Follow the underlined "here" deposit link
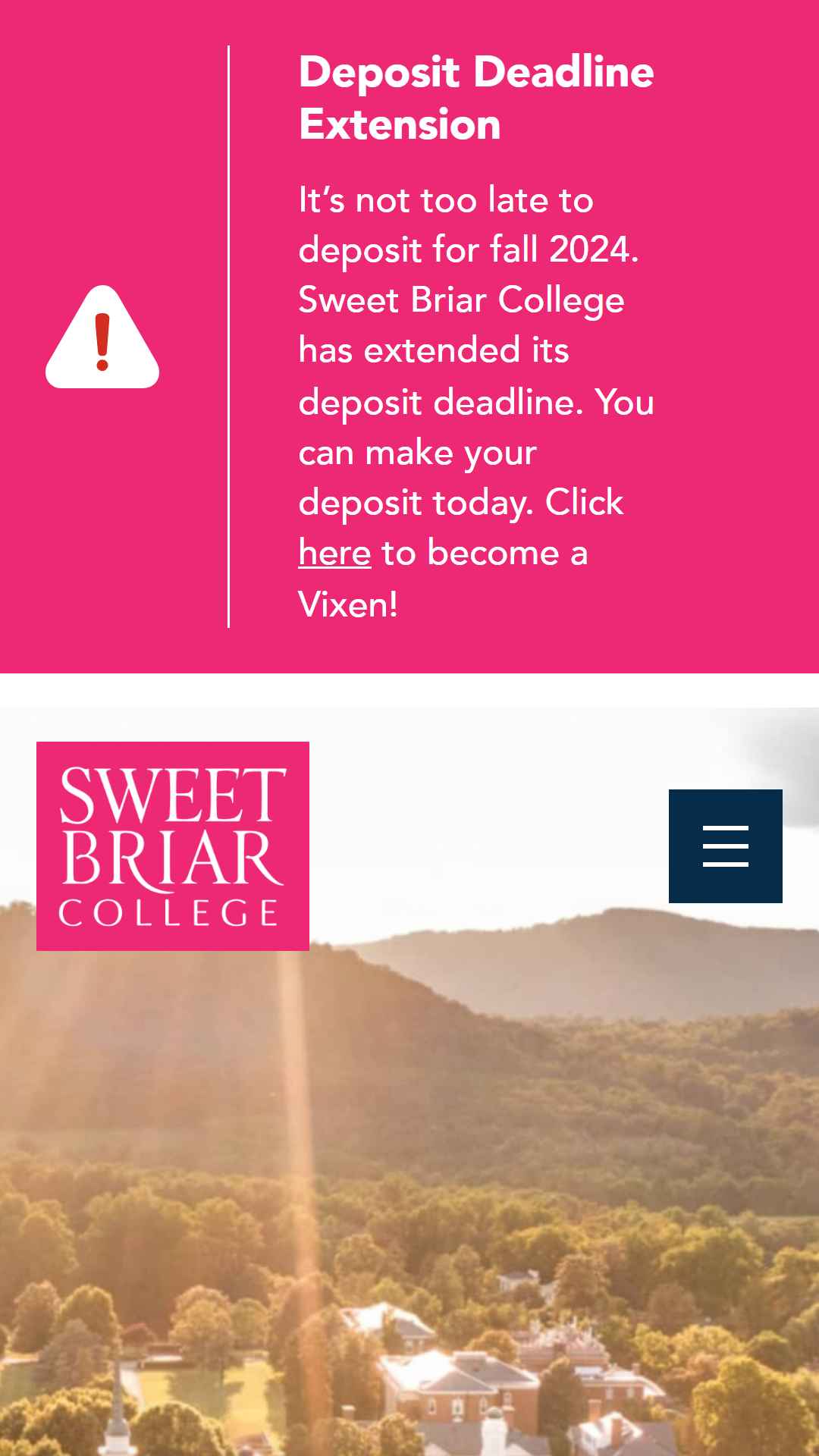819x1456 pixels. [x=334, y=553]
